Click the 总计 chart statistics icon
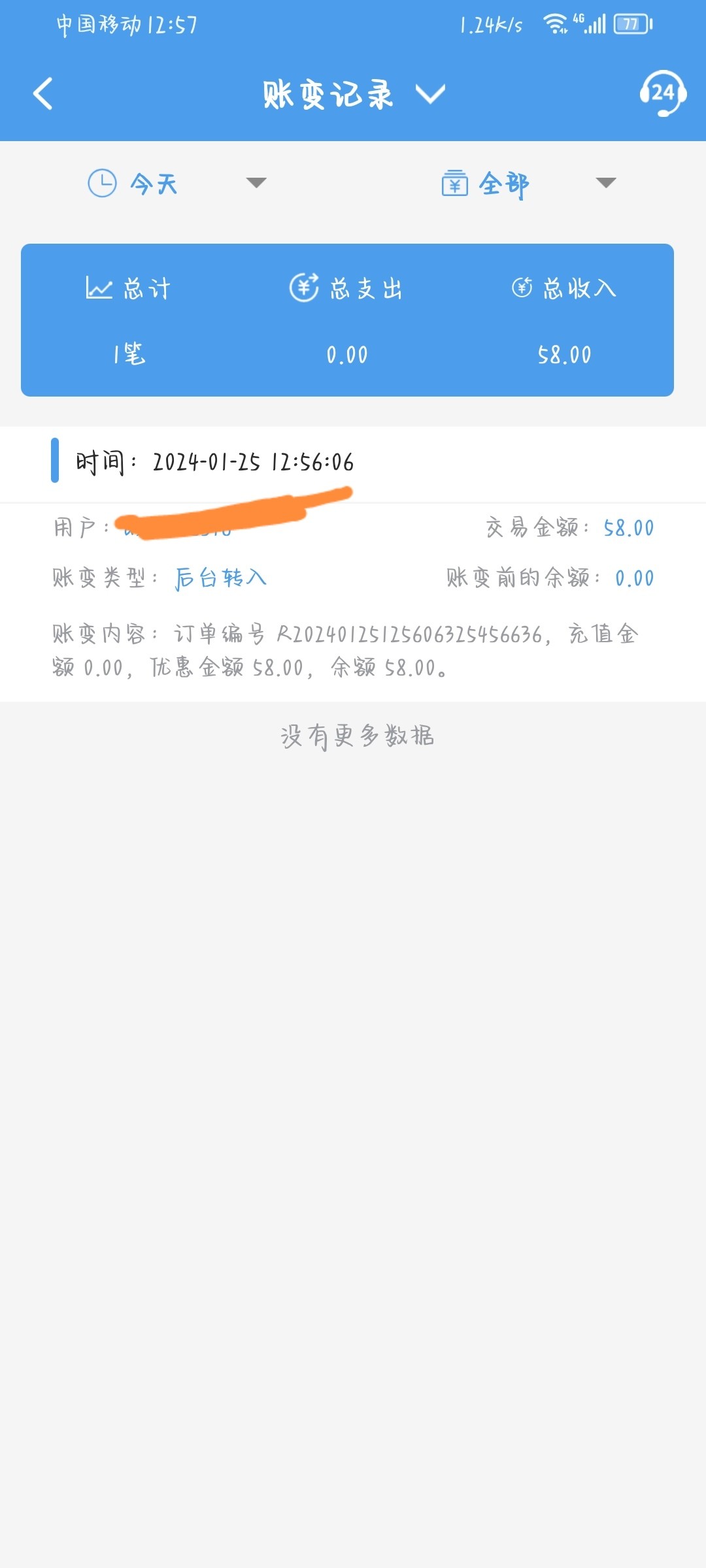This screenshot has height=1568, width=706. [99, 287]
